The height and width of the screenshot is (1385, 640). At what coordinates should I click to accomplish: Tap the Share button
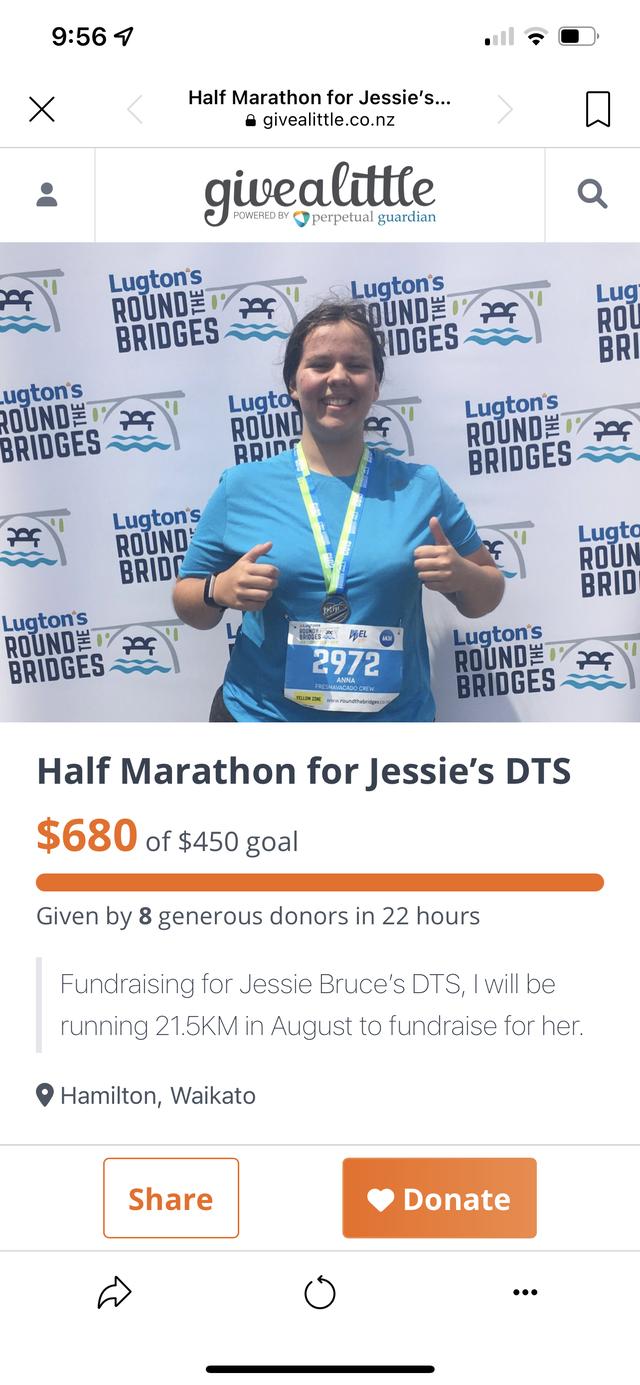click(x=171, y=1198)
